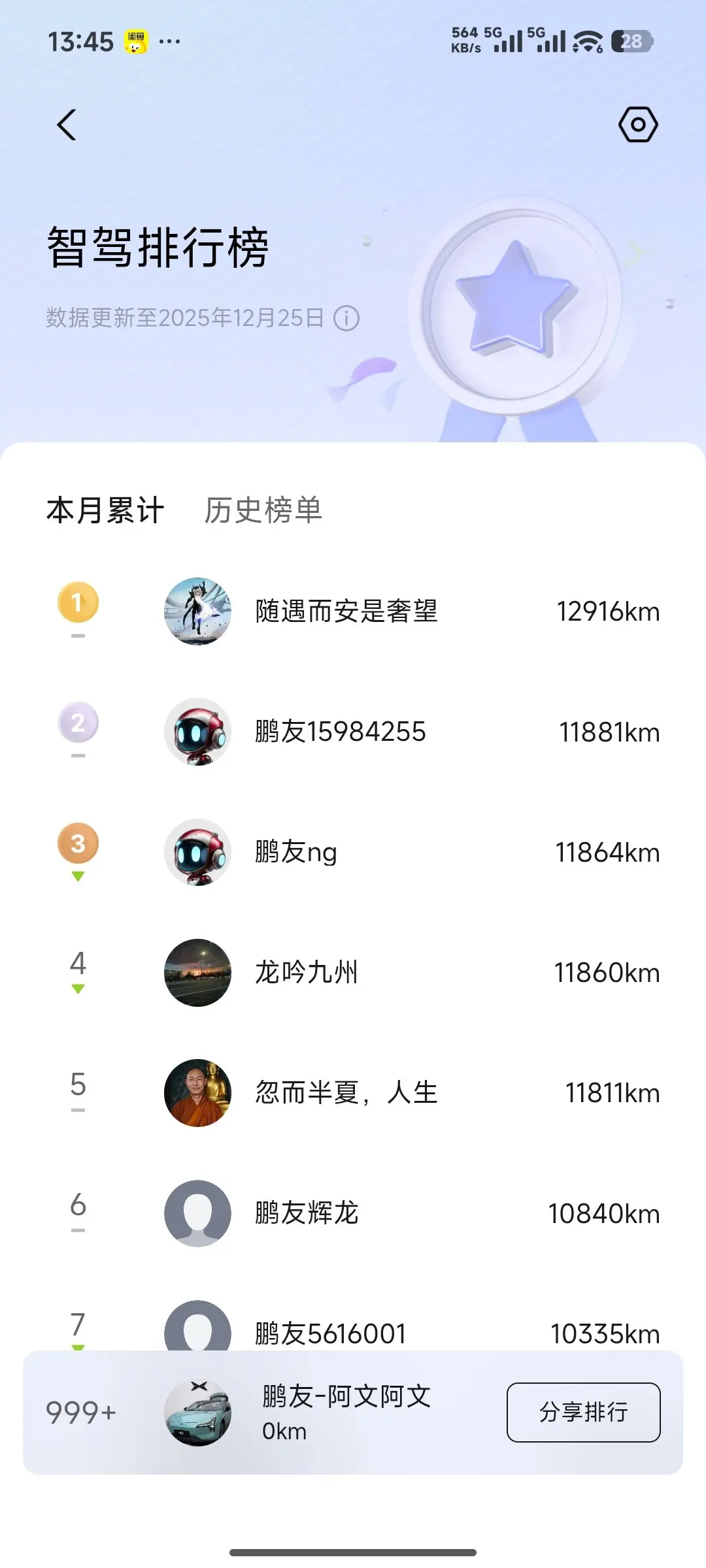The image size is (706, 1568).
Task: Tap the 分享排行 button
Action: [x=583, y=1412]
